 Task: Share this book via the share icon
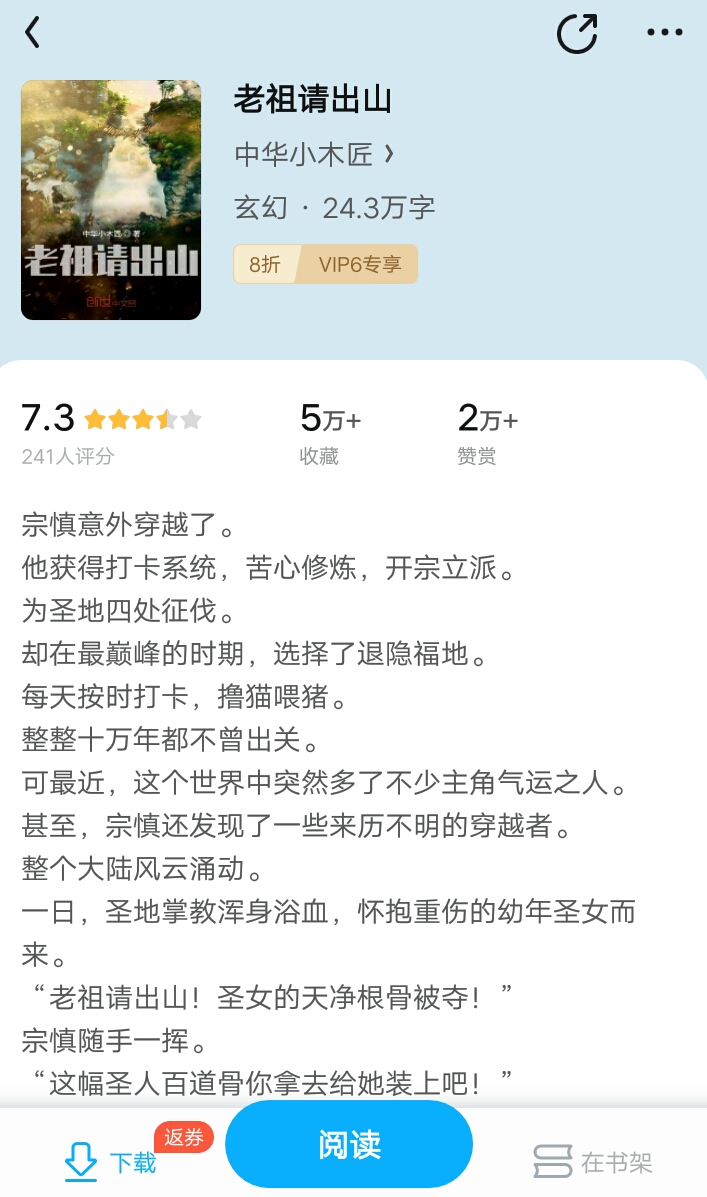tap(577, 33)
